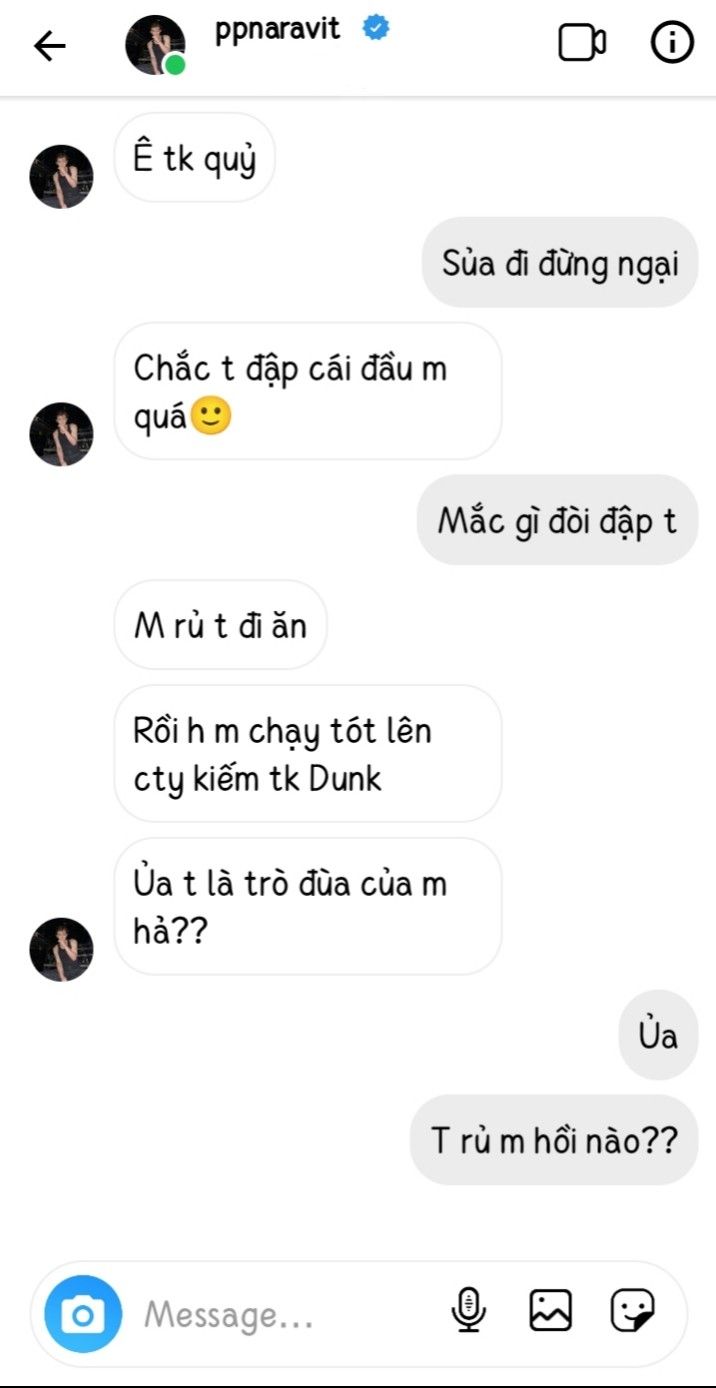
Task: Record a voice message with microphone
Action: [468, 1309]
